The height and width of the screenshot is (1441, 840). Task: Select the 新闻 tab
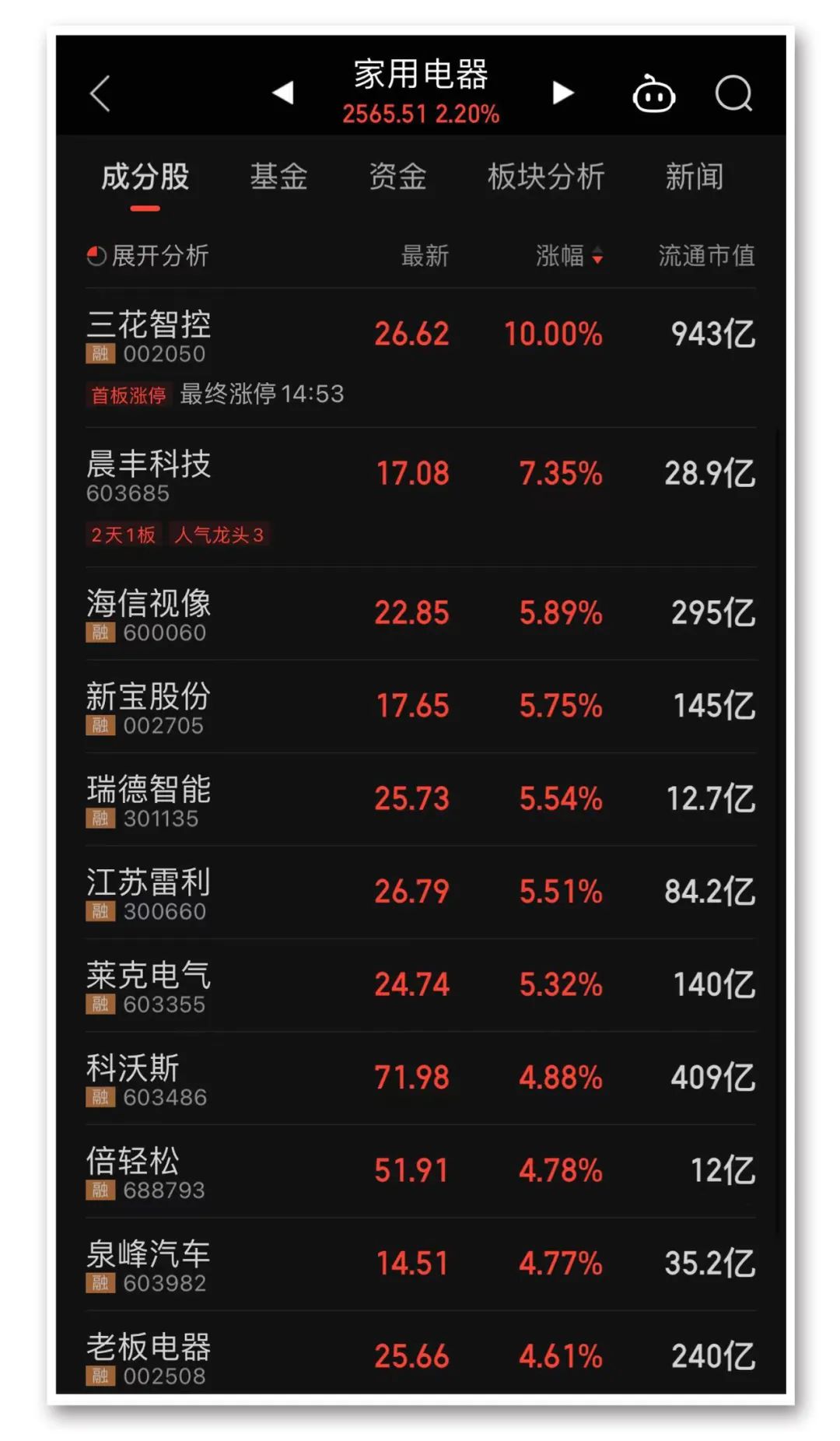click(x=694, y=177)
